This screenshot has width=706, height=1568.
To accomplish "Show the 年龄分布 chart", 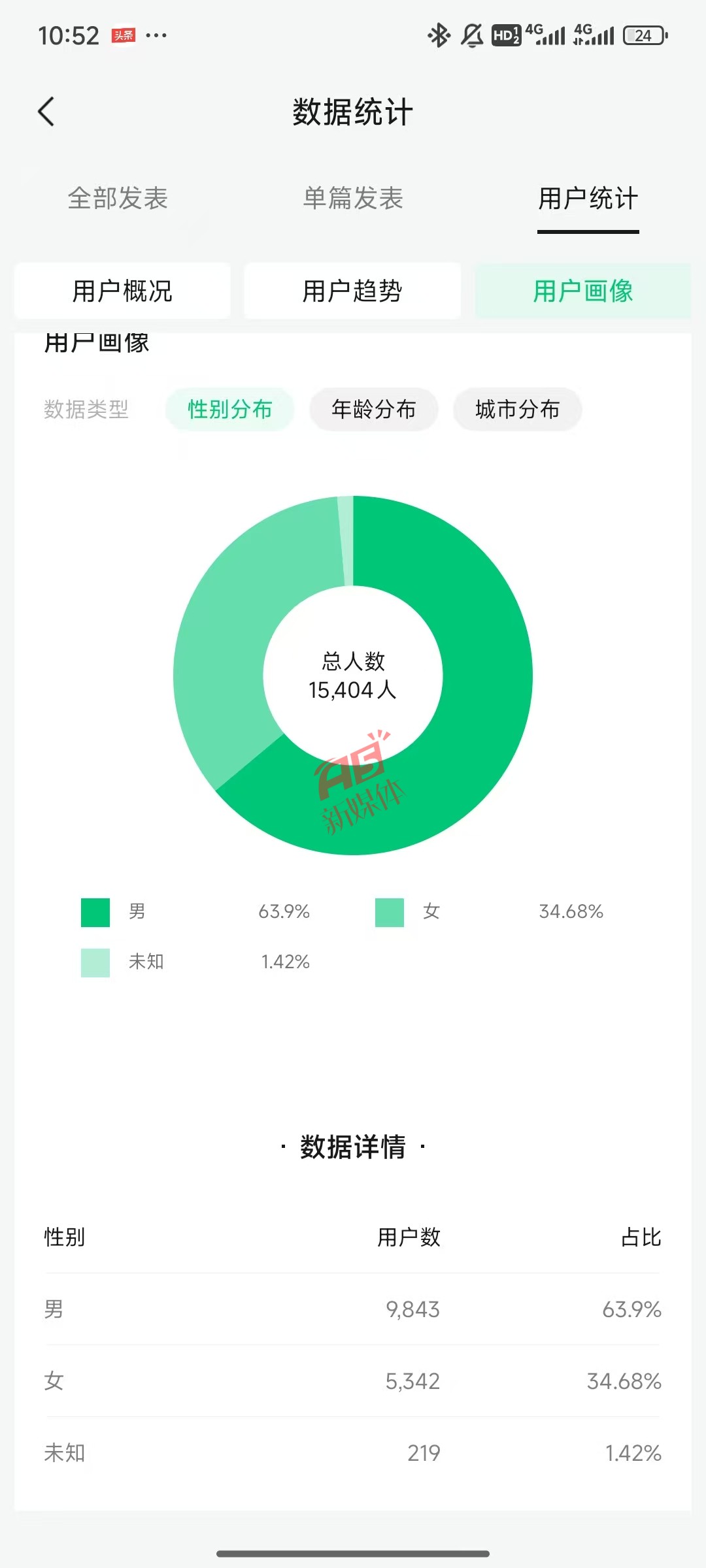I will [374, 410].
